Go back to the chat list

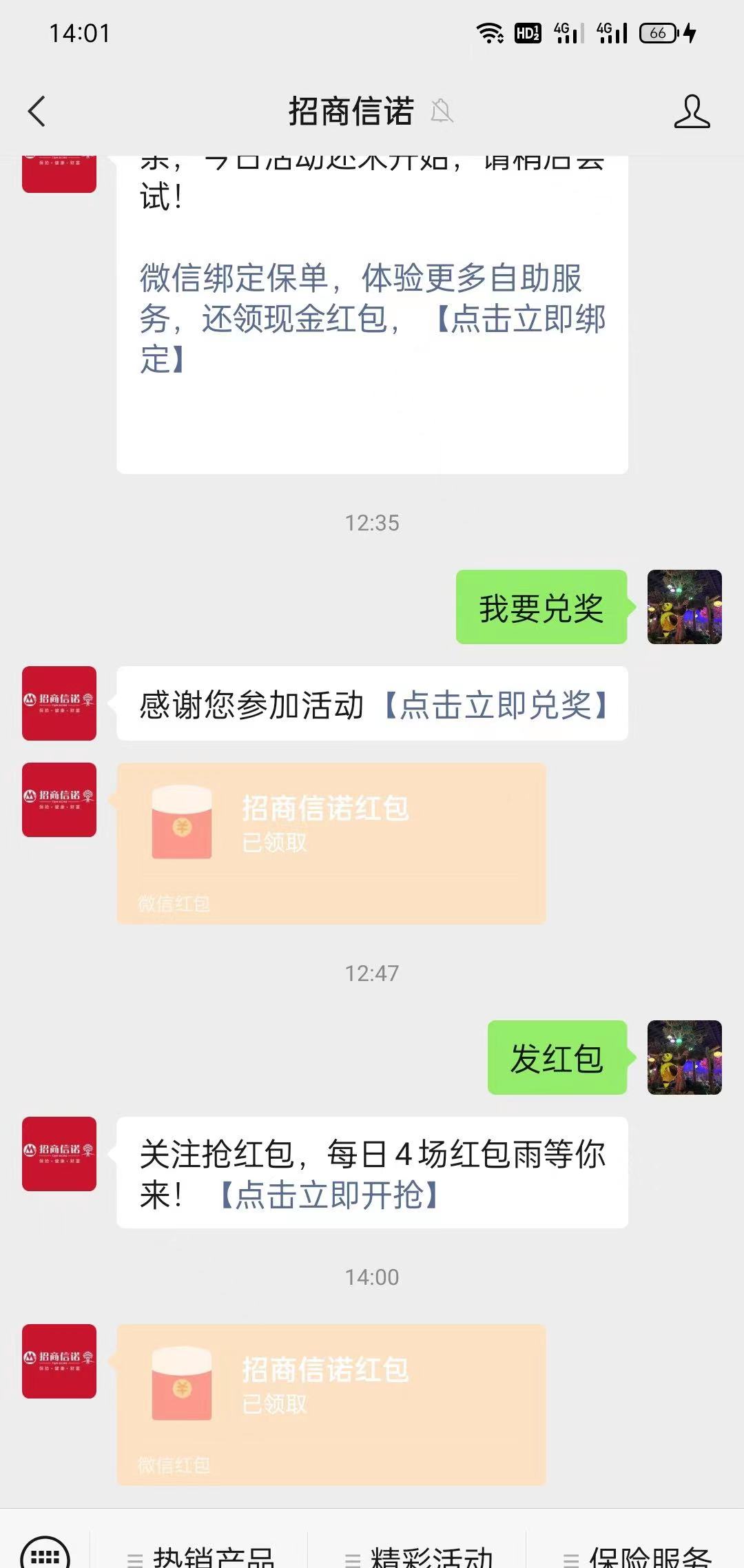37,111
